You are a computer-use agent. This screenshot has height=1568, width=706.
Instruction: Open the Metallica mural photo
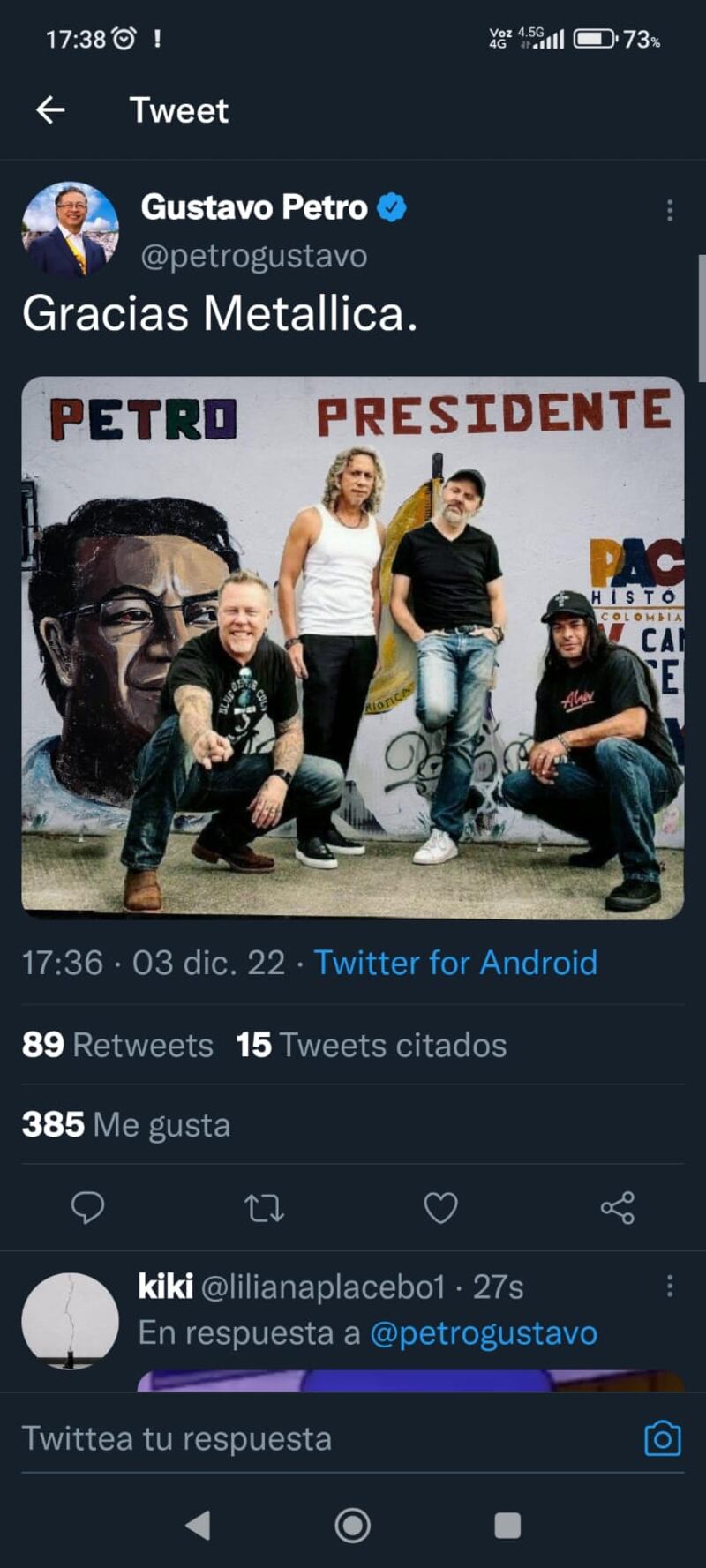pos(353,642)
